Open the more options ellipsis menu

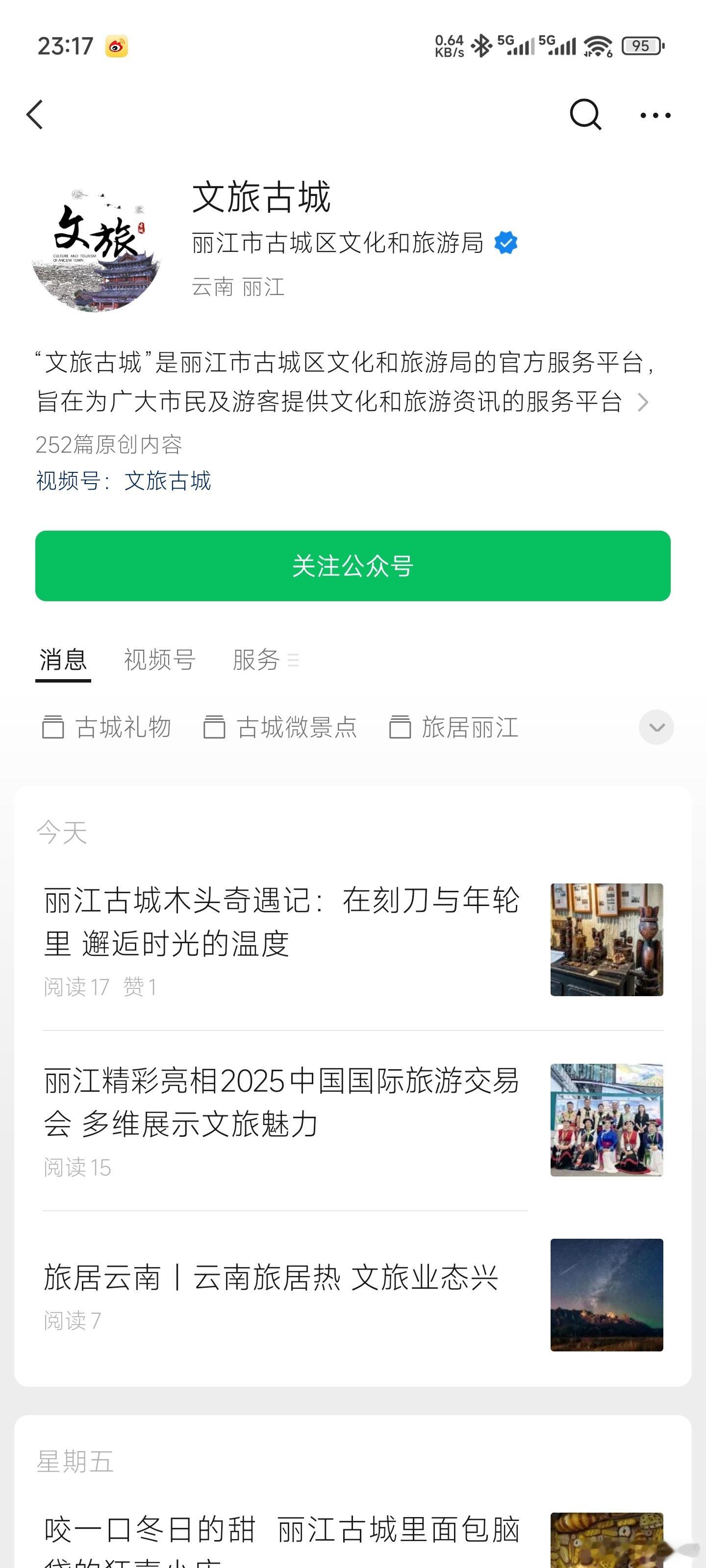point(656,115)
